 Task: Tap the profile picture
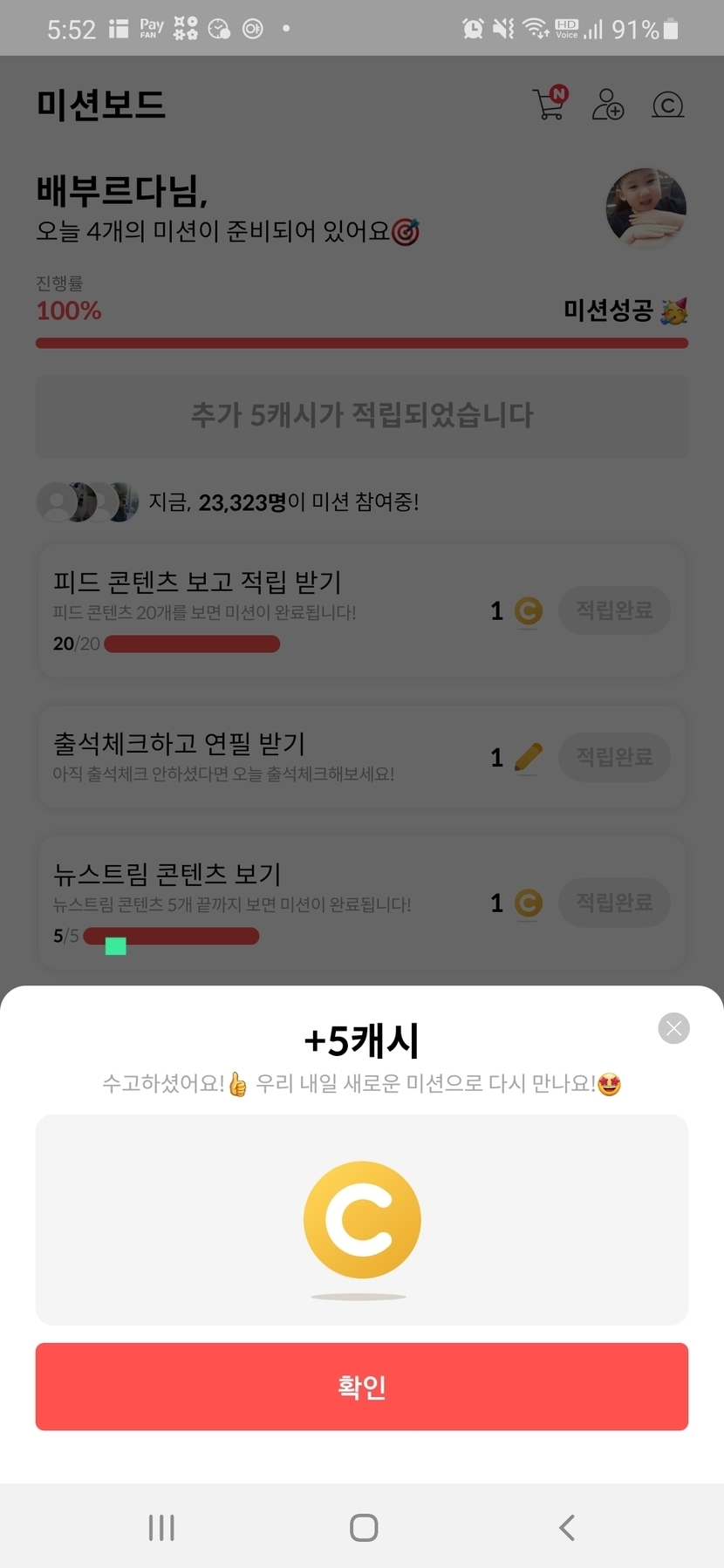pyautogui.click(x=646, y=208)
